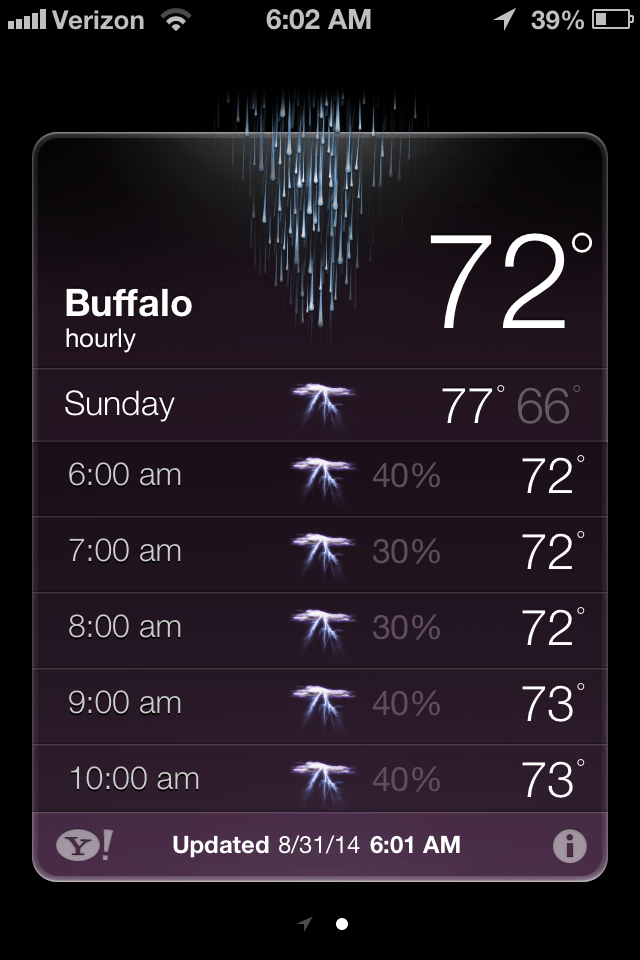Jump to the local weather page indicator arrow
640x960 pixels.
pyautogui.click(x=305, y=924)
